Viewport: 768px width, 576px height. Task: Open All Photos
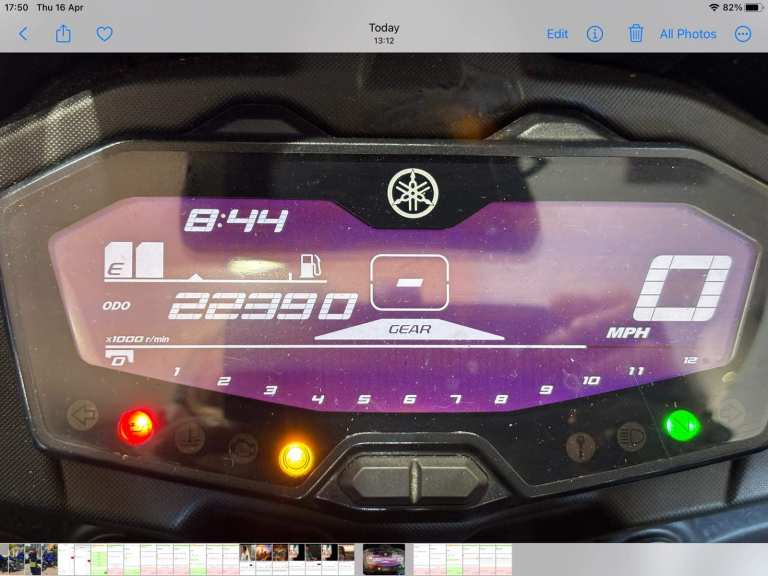coord(688,34)
